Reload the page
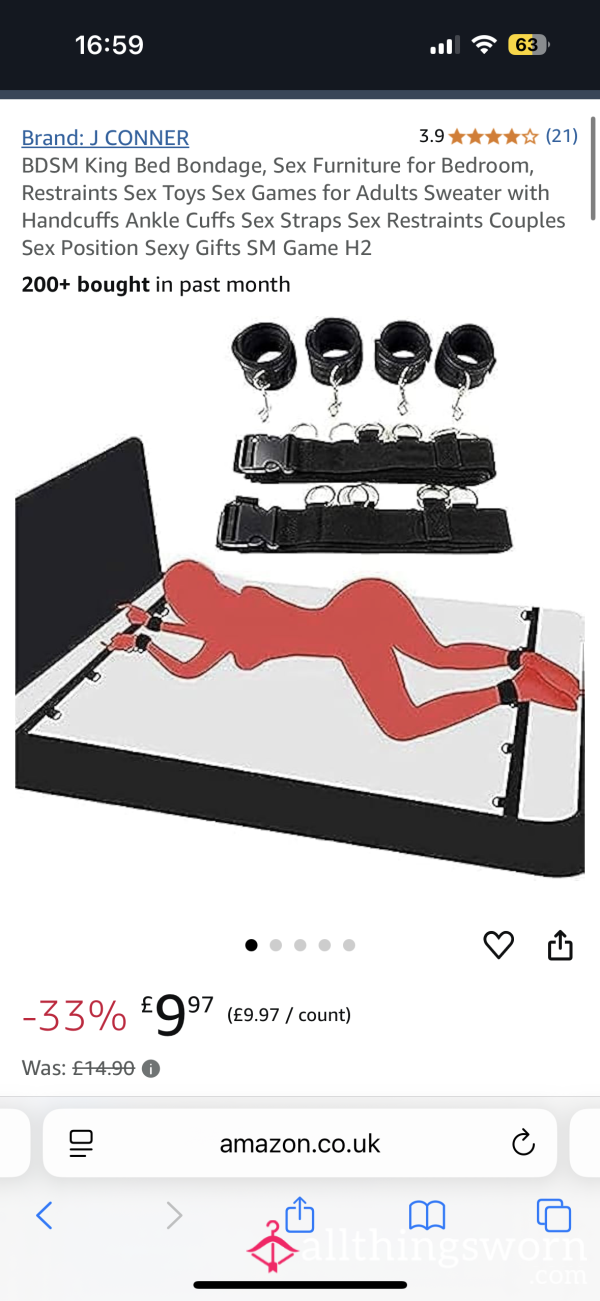 pyautogui.click(x=523, y=1144)
